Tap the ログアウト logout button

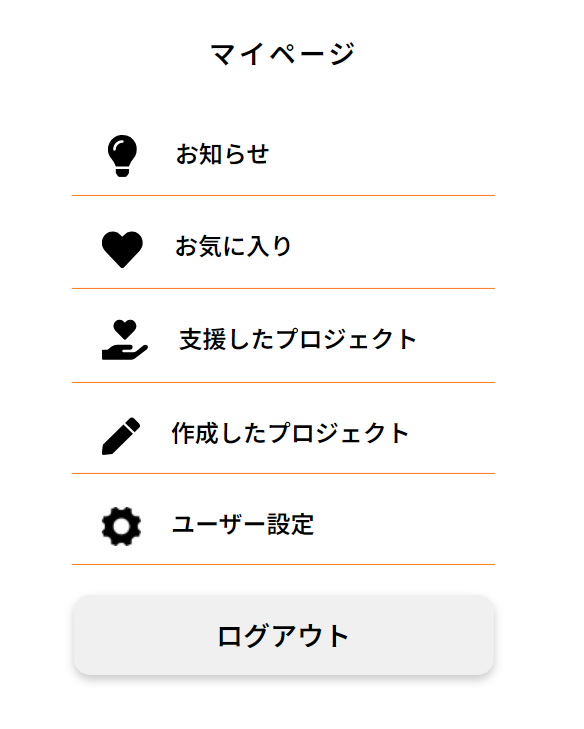(x=284, y=635)
